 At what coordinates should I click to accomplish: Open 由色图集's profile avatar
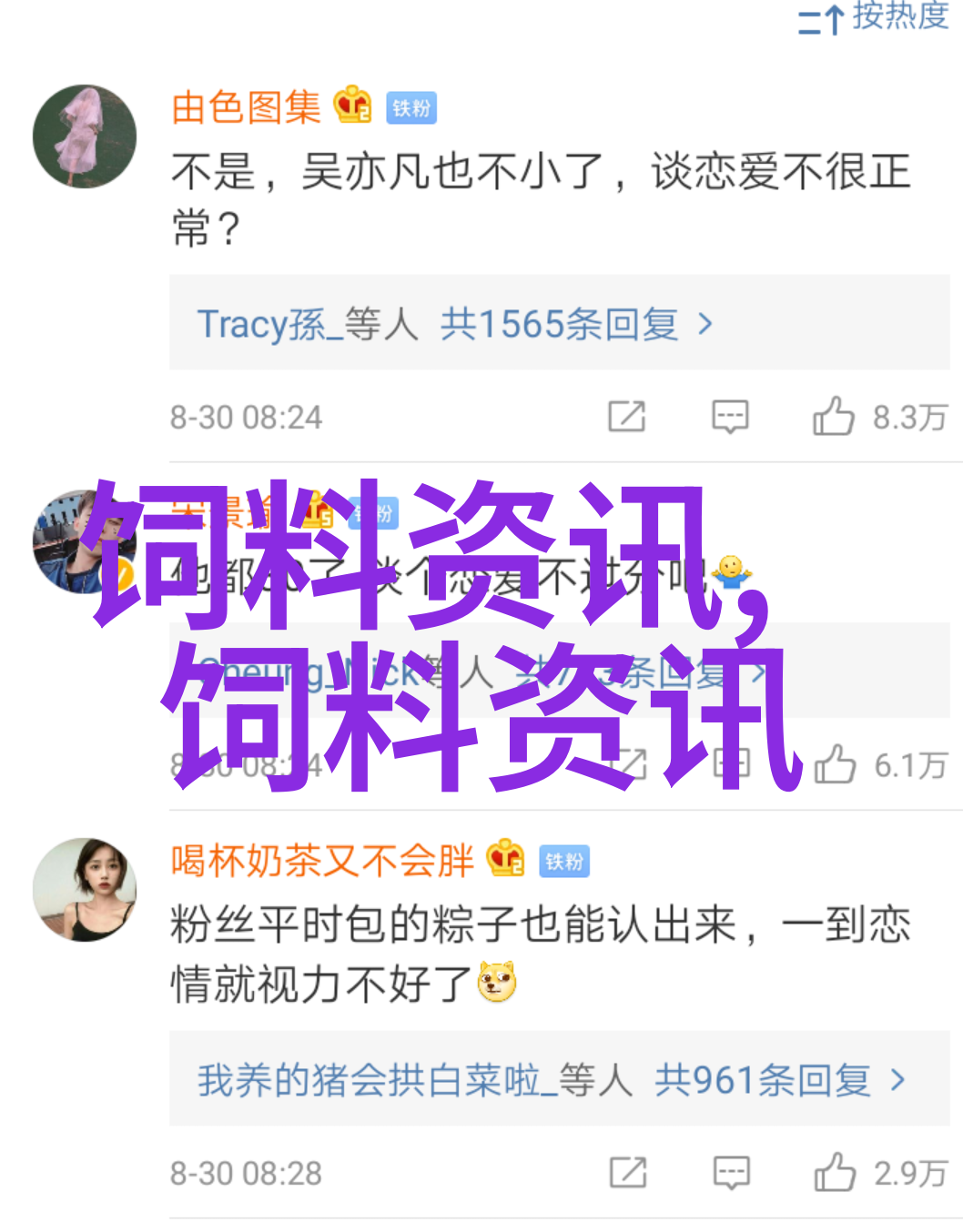pos(85,136)
